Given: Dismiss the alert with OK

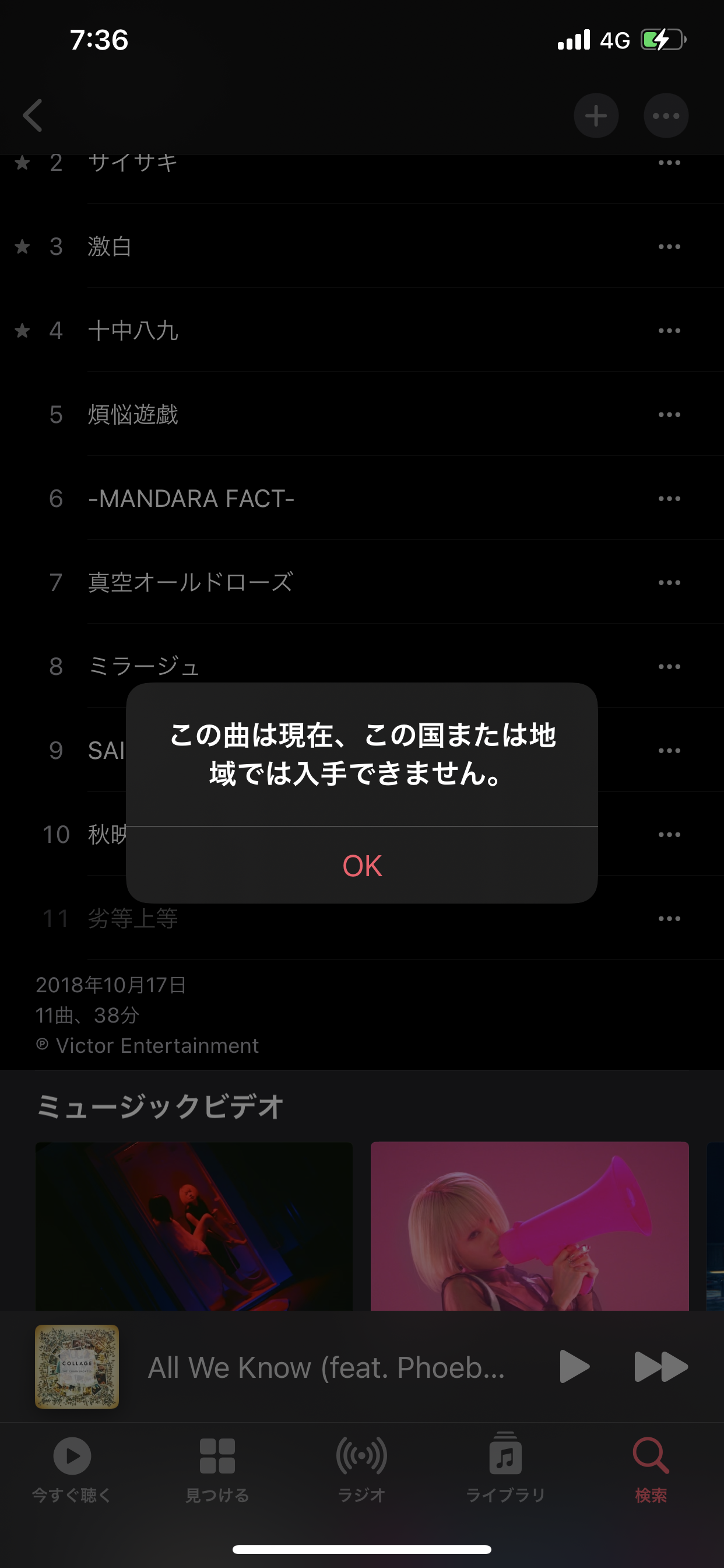Looking at the screenshot, I should (x=362, y=866).
